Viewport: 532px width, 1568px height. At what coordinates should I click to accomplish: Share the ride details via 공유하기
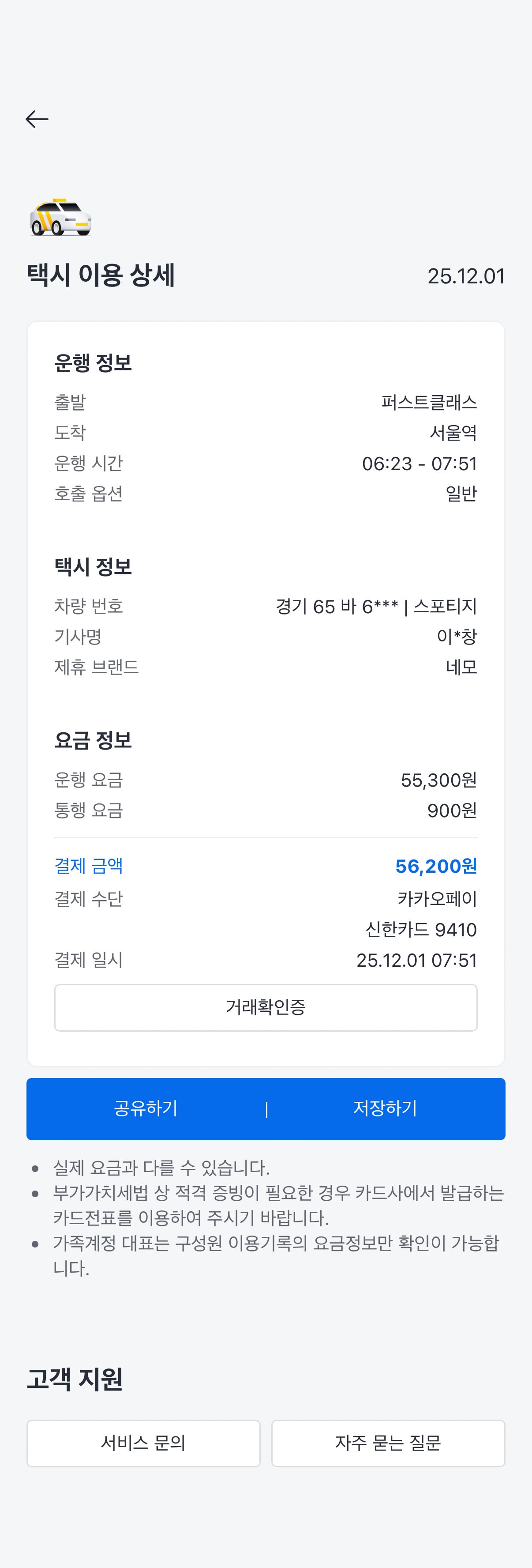[146, 1108]
